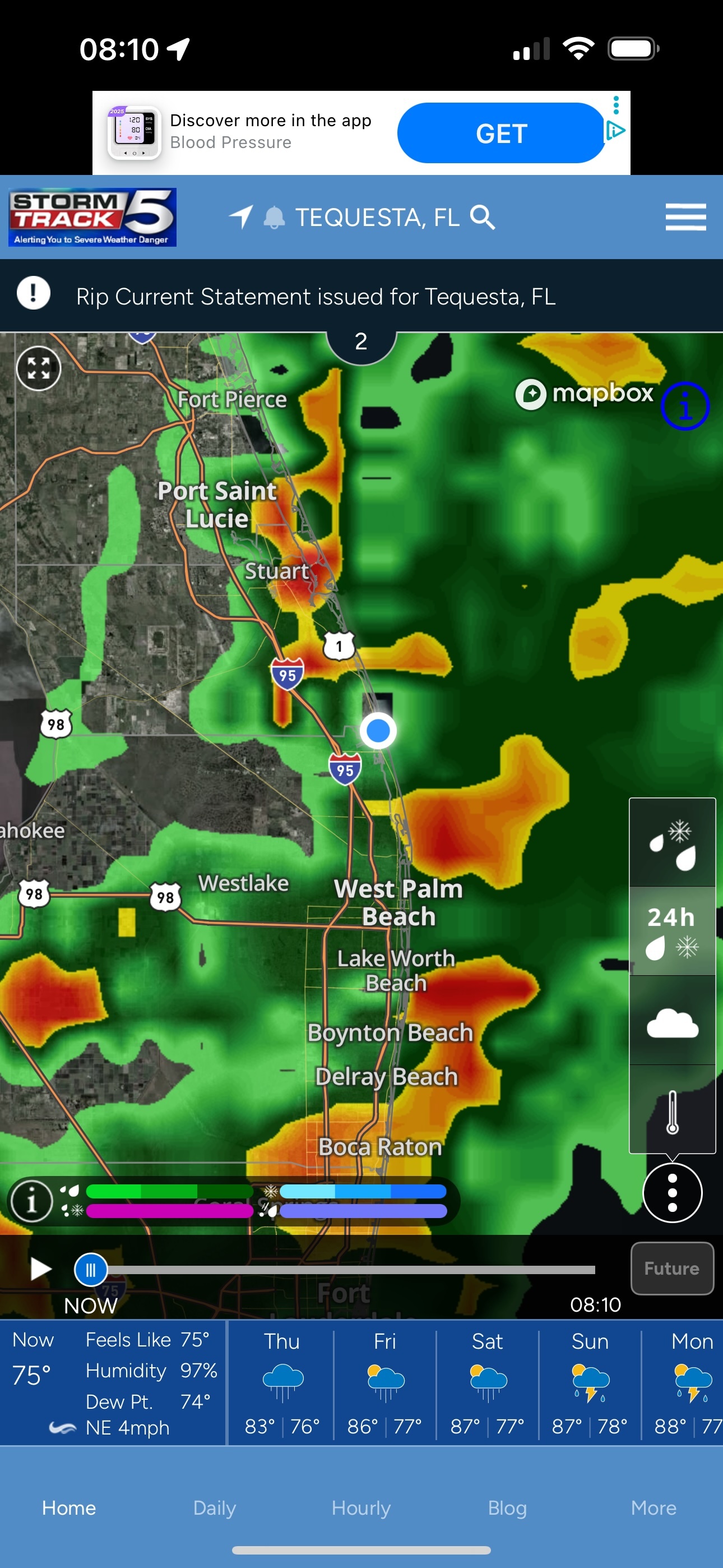Use current location arrow in header
The width and height of the screenshot is (723, 1568).
click(240, 216)
